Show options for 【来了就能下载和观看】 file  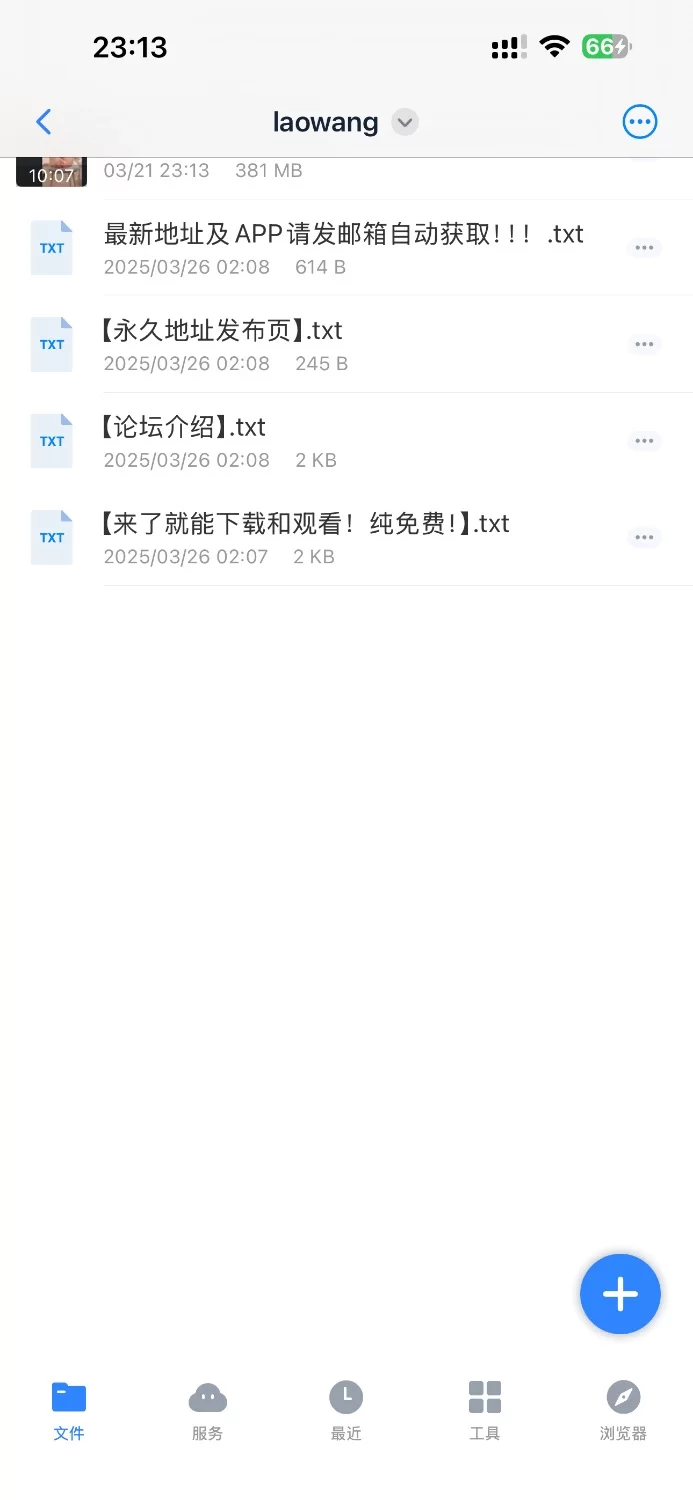click(644, 538)
